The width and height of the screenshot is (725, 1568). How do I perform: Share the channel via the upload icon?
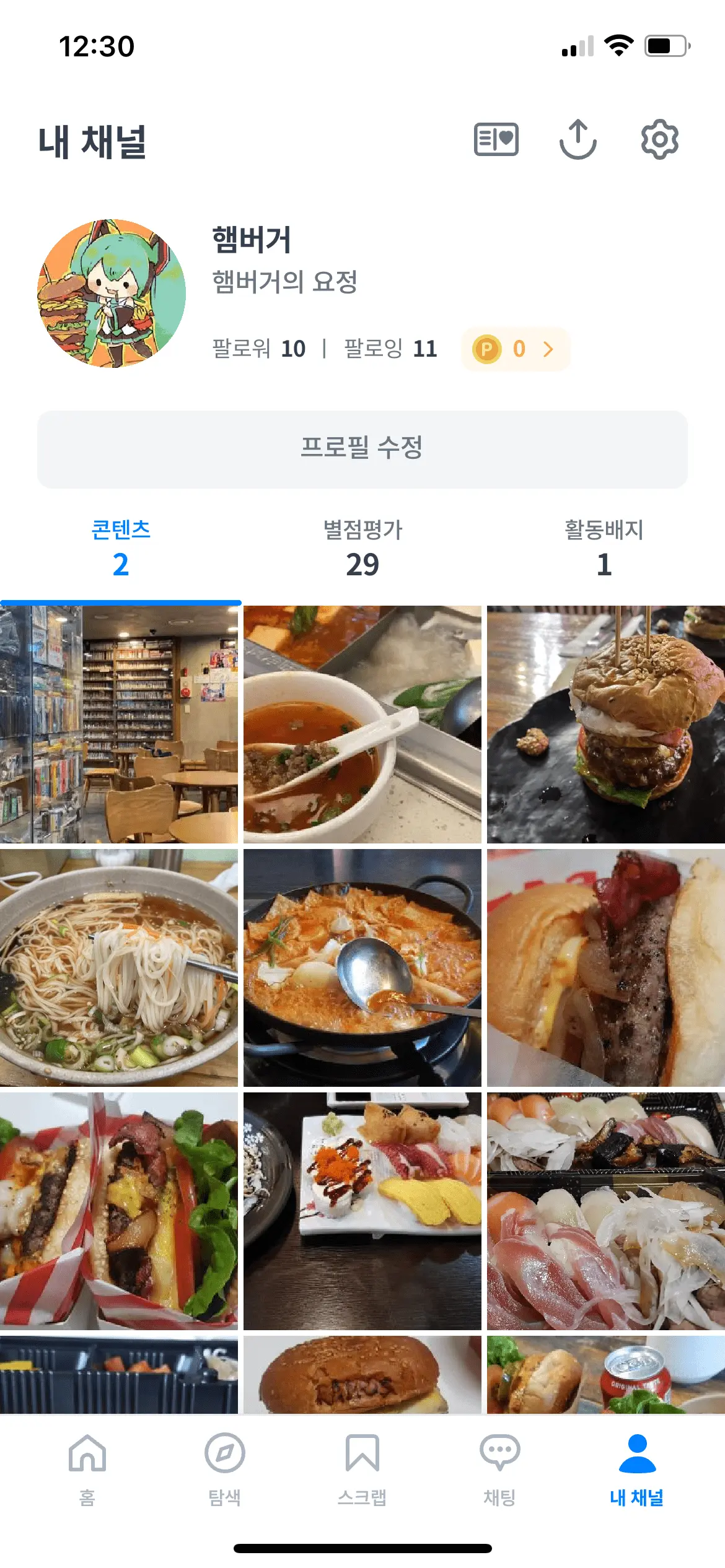coord(578,139)
